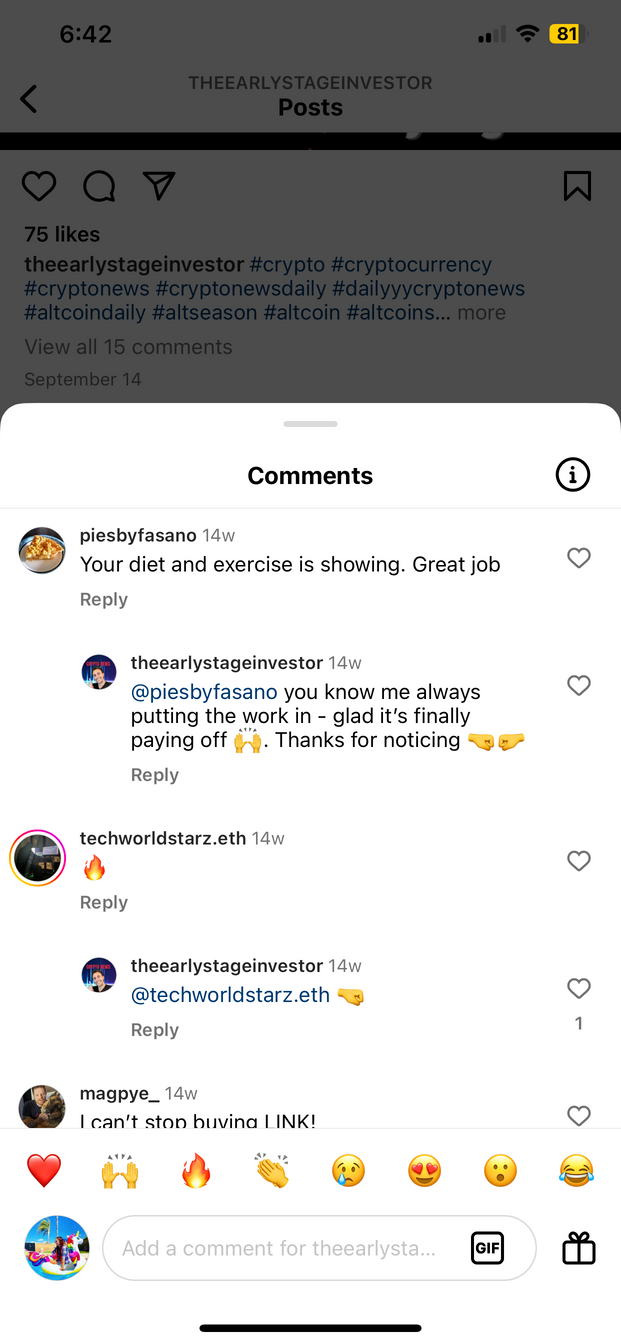Add the laughing with tears emoji

tap(577, 1170)
